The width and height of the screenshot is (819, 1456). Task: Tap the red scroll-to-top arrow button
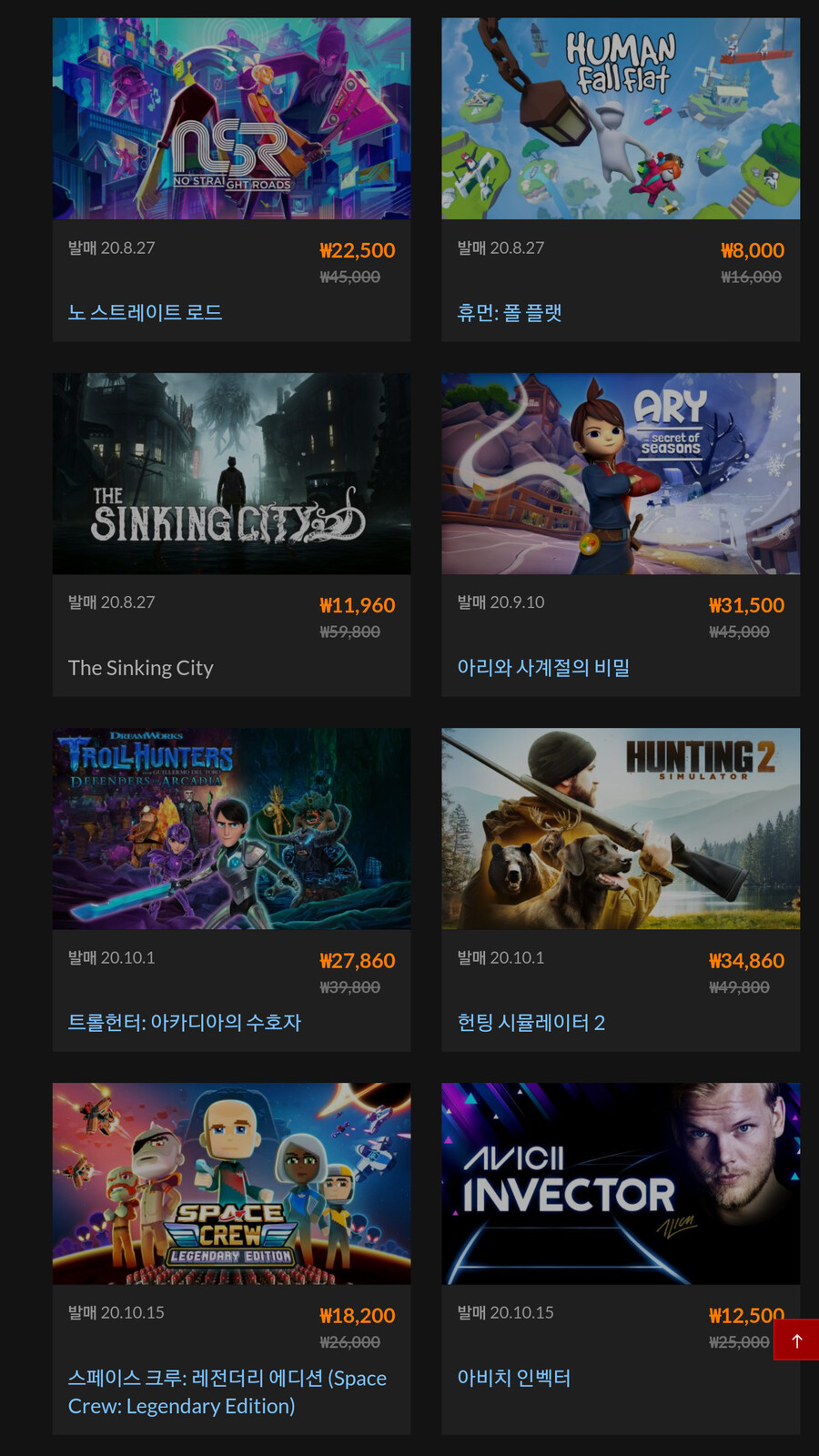(x=796, y=1340)
